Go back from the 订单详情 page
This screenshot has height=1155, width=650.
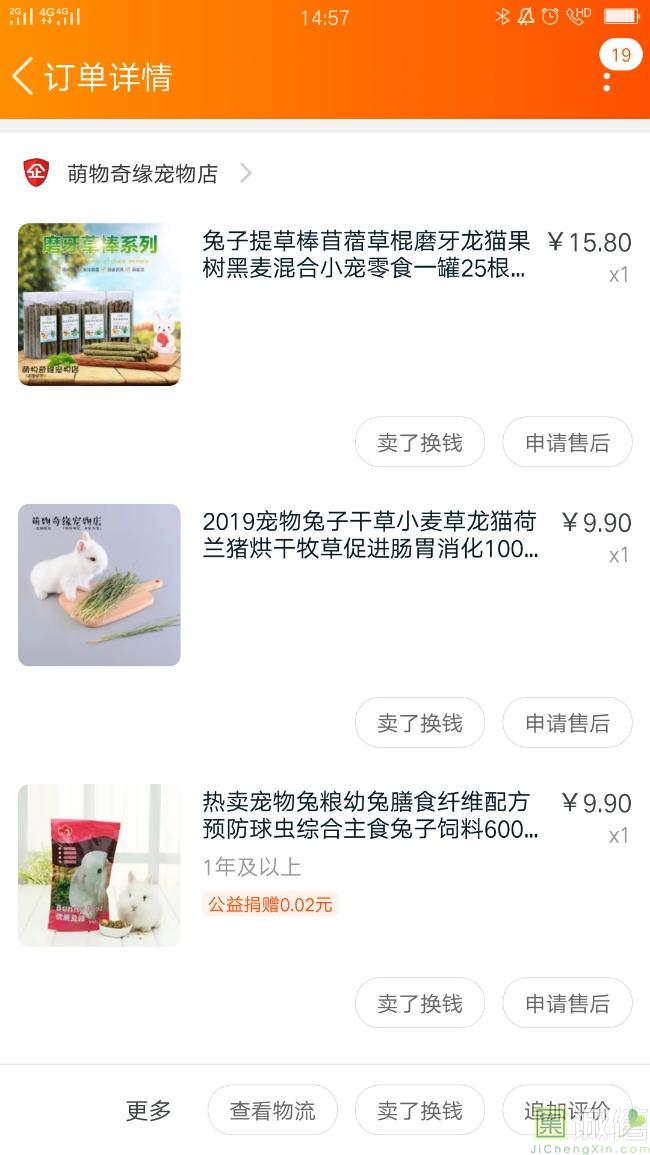(x=24, y=76)
